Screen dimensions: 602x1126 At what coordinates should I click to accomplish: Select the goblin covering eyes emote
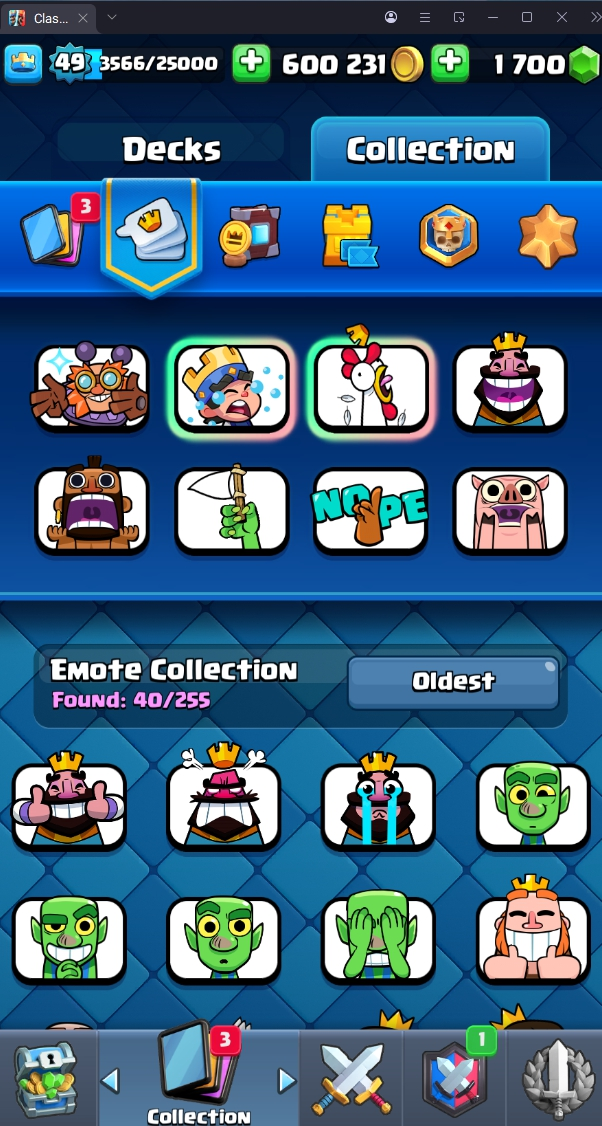[x=378, y=938]
